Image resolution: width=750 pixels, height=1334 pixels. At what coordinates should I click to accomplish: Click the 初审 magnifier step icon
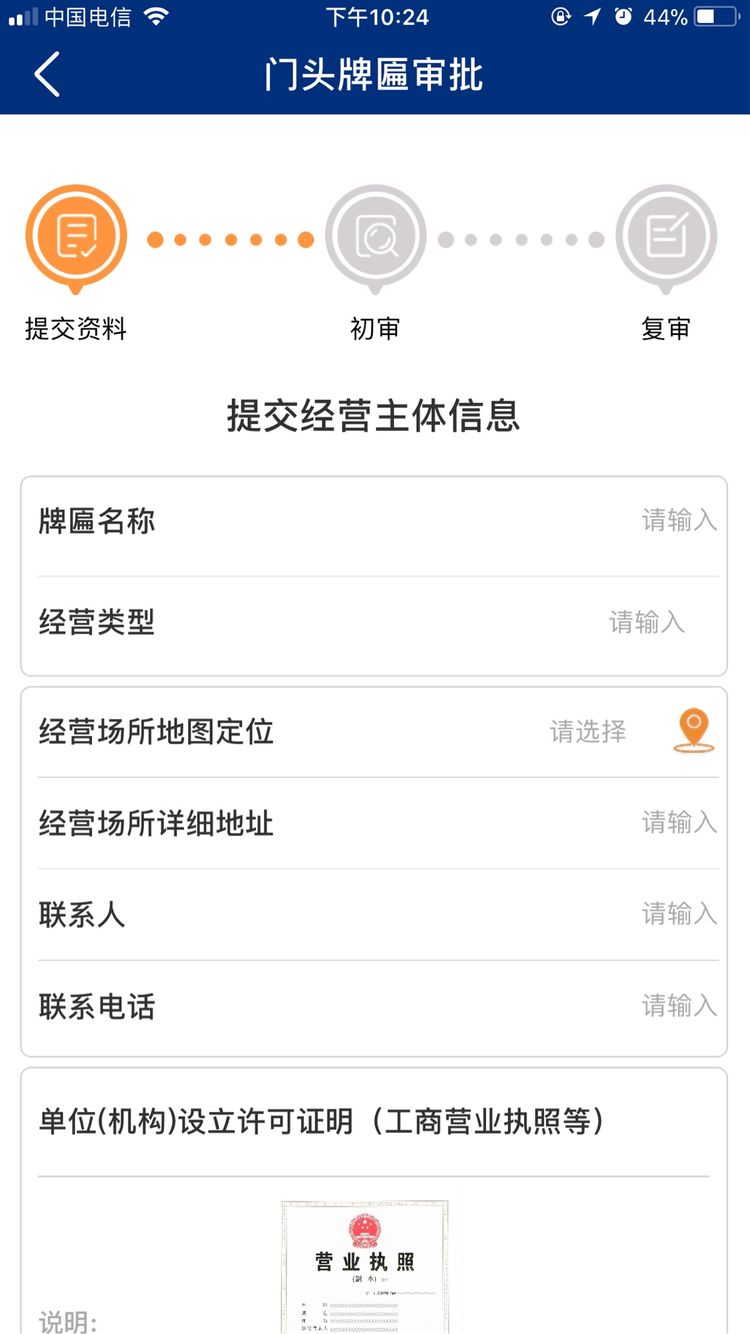(376, 237)
